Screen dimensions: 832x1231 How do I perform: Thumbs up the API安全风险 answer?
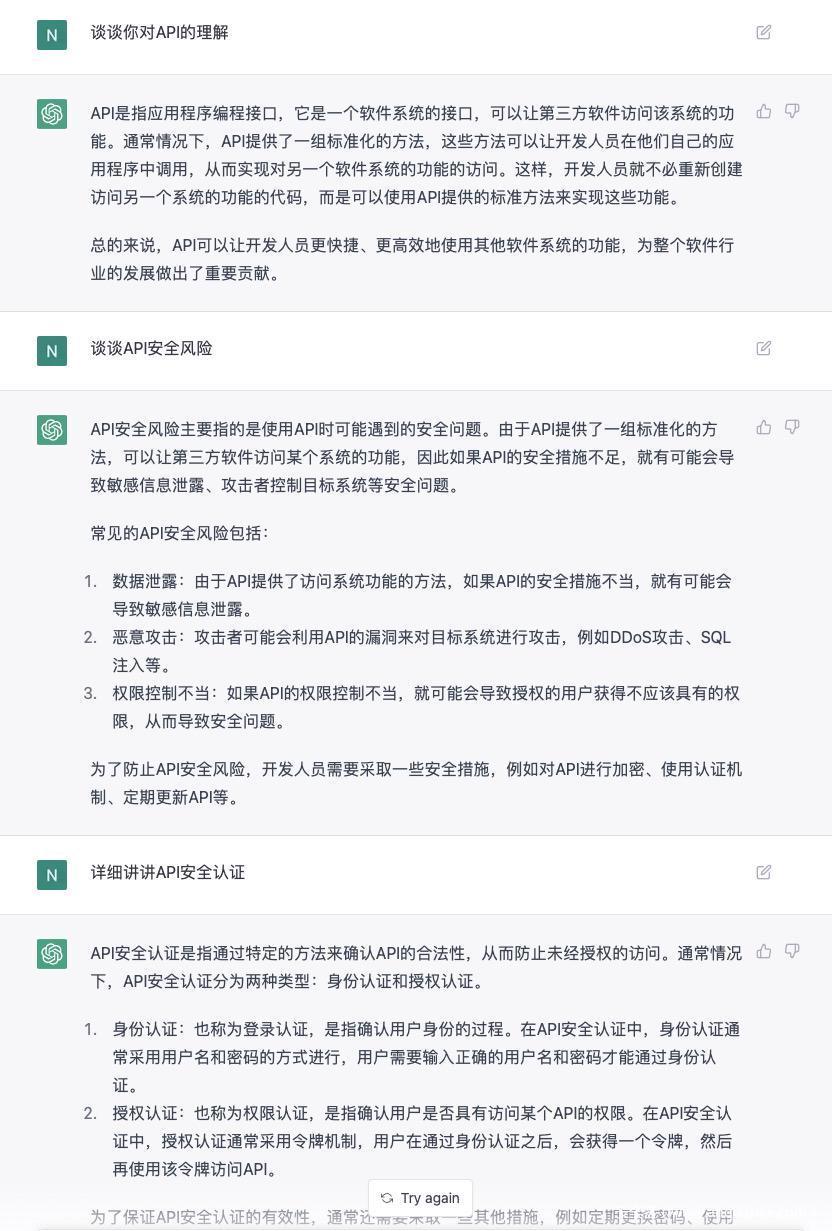tap(764, 427)
